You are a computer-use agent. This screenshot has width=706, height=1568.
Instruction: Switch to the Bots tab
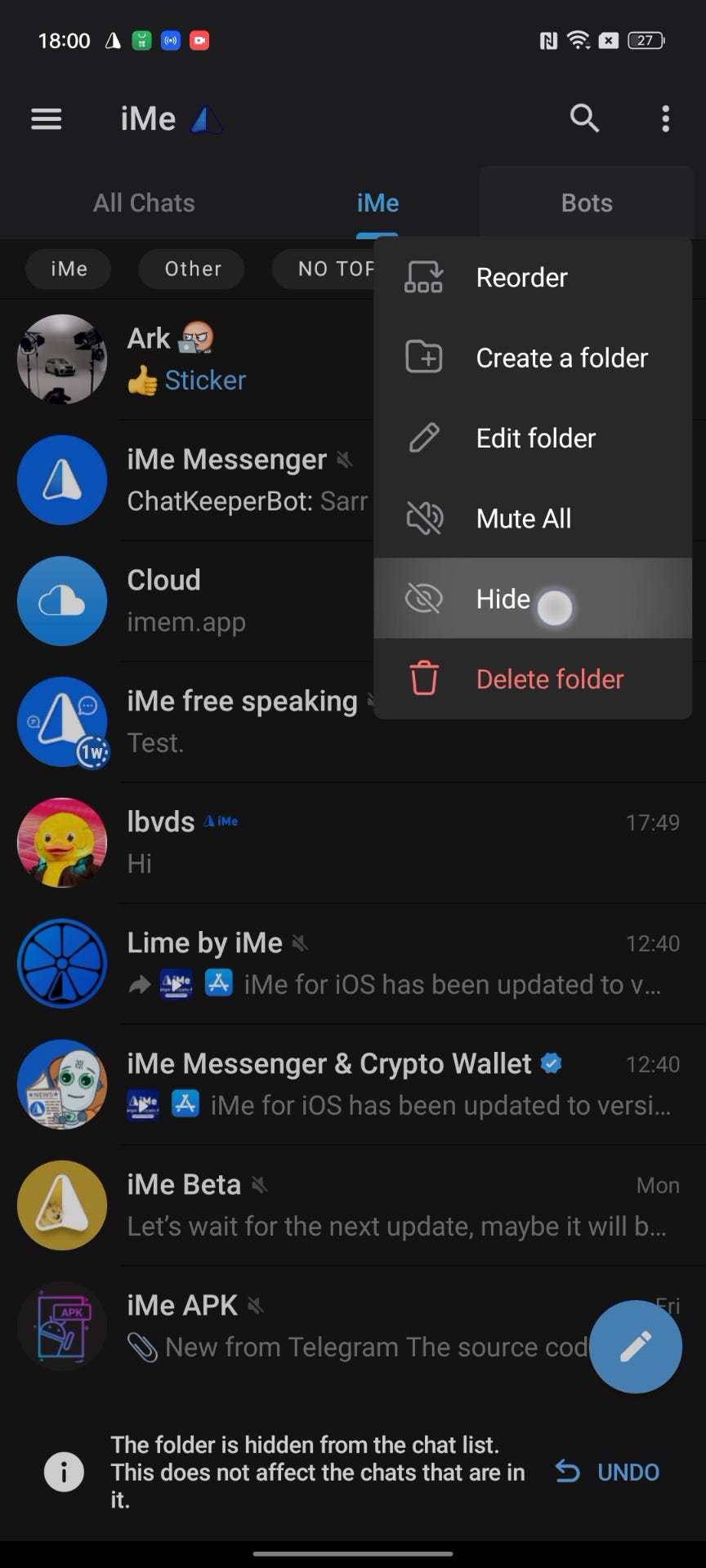586,203
